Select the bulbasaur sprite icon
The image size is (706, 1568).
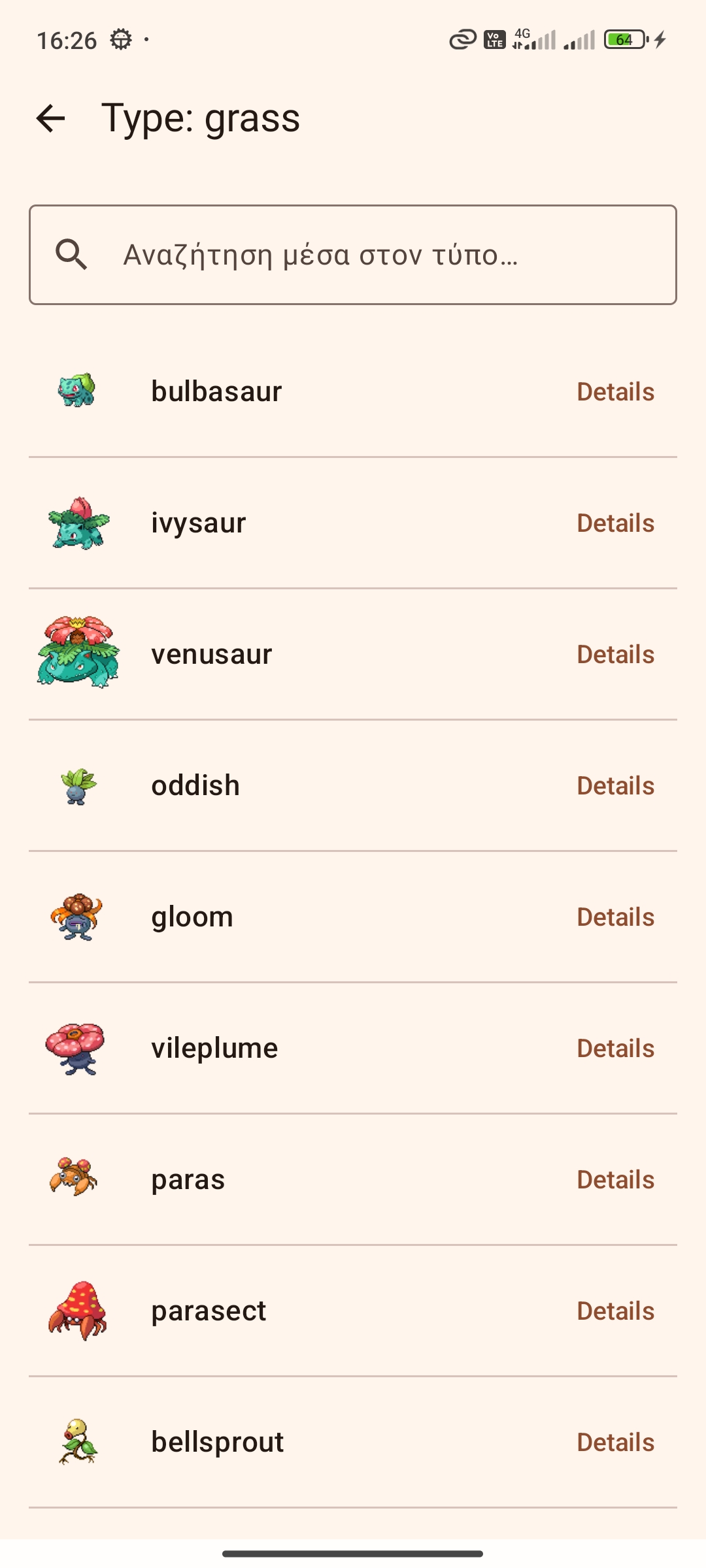click(75, 390)
